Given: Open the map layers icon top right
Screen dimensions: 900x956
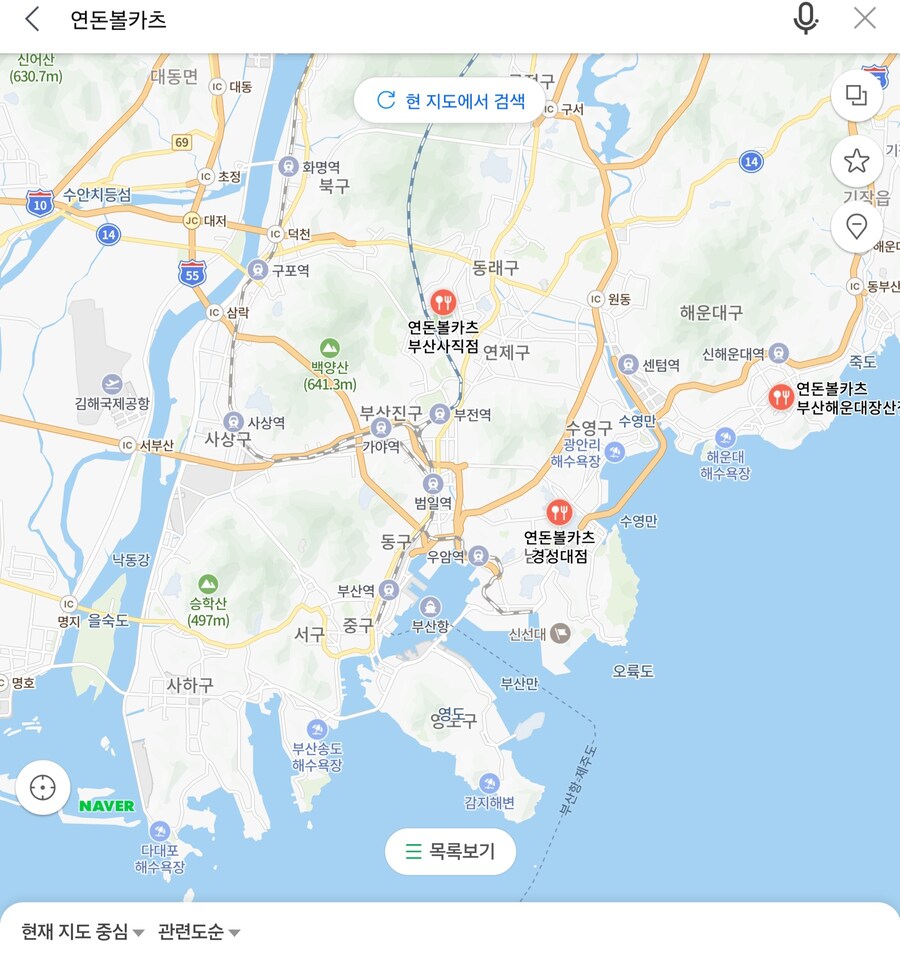Looking at the screenshot, I should coord(855,95).
